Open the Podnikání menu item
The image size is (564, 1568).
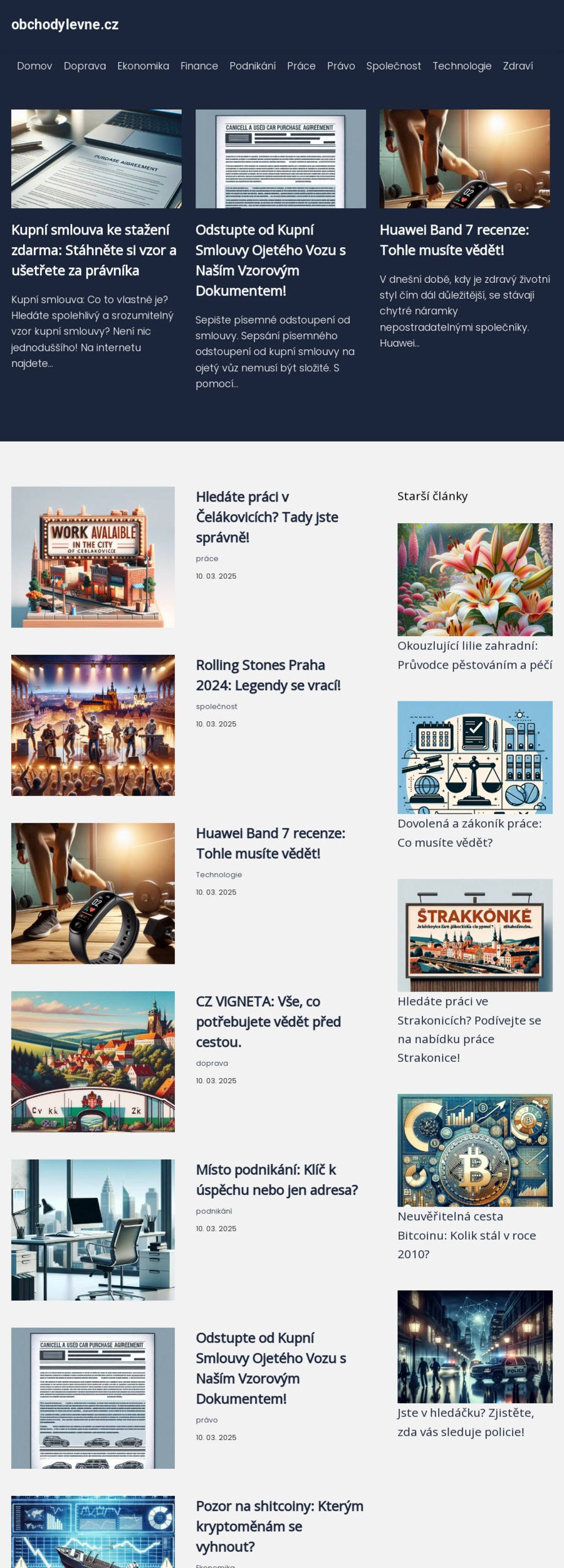[x=252, y=66]
